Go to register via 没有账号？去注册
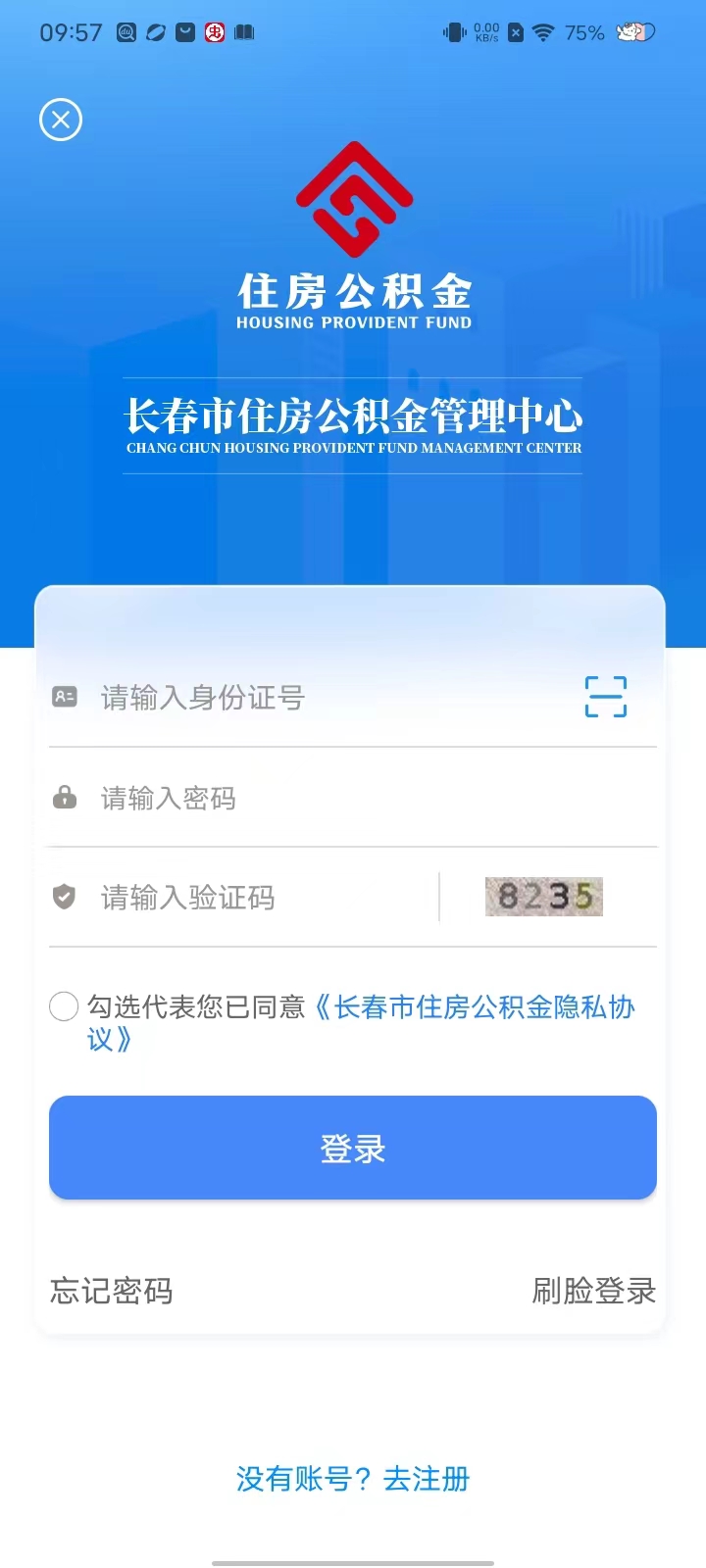 [353, 1478]
